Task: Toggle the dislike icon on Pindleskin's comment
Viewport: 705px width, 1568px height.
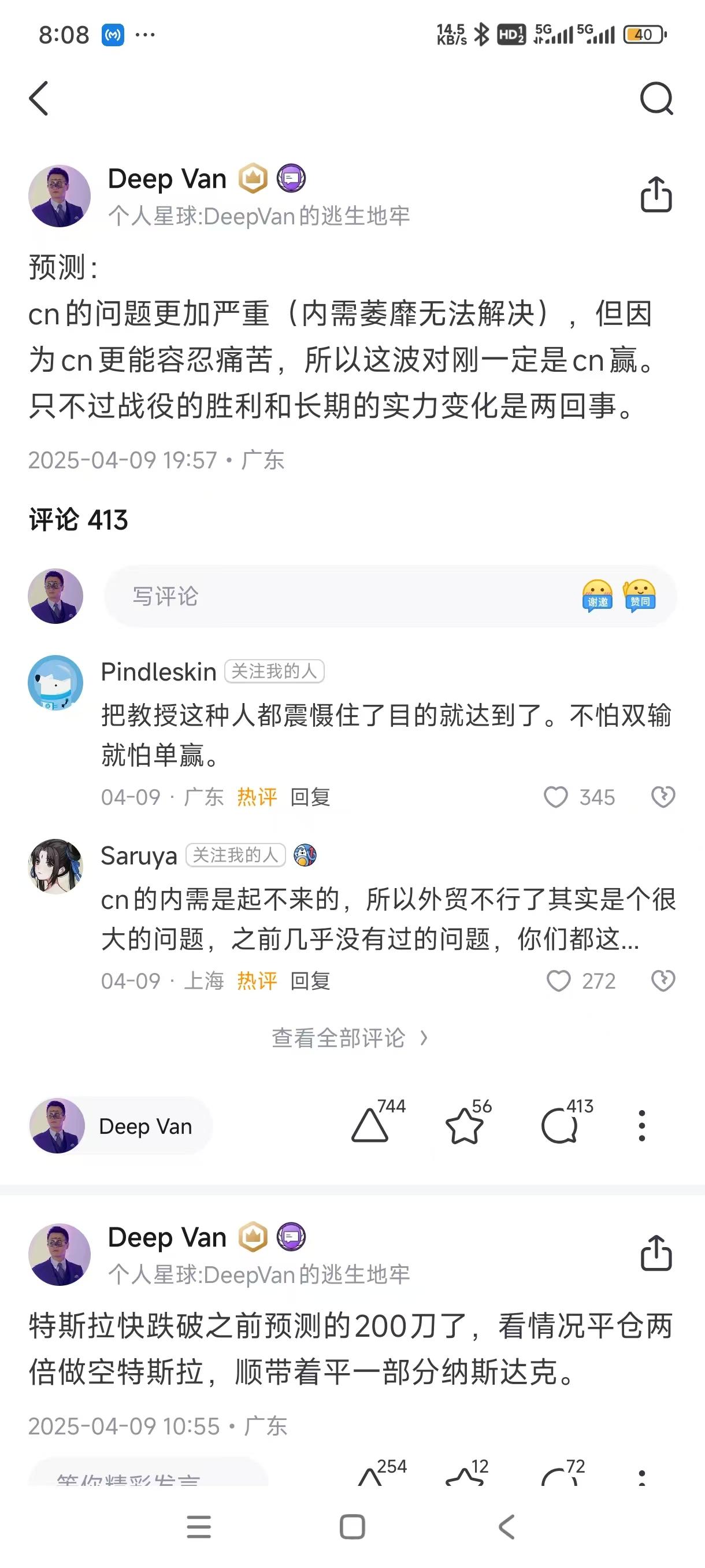Action: click(x=664, y=797)
